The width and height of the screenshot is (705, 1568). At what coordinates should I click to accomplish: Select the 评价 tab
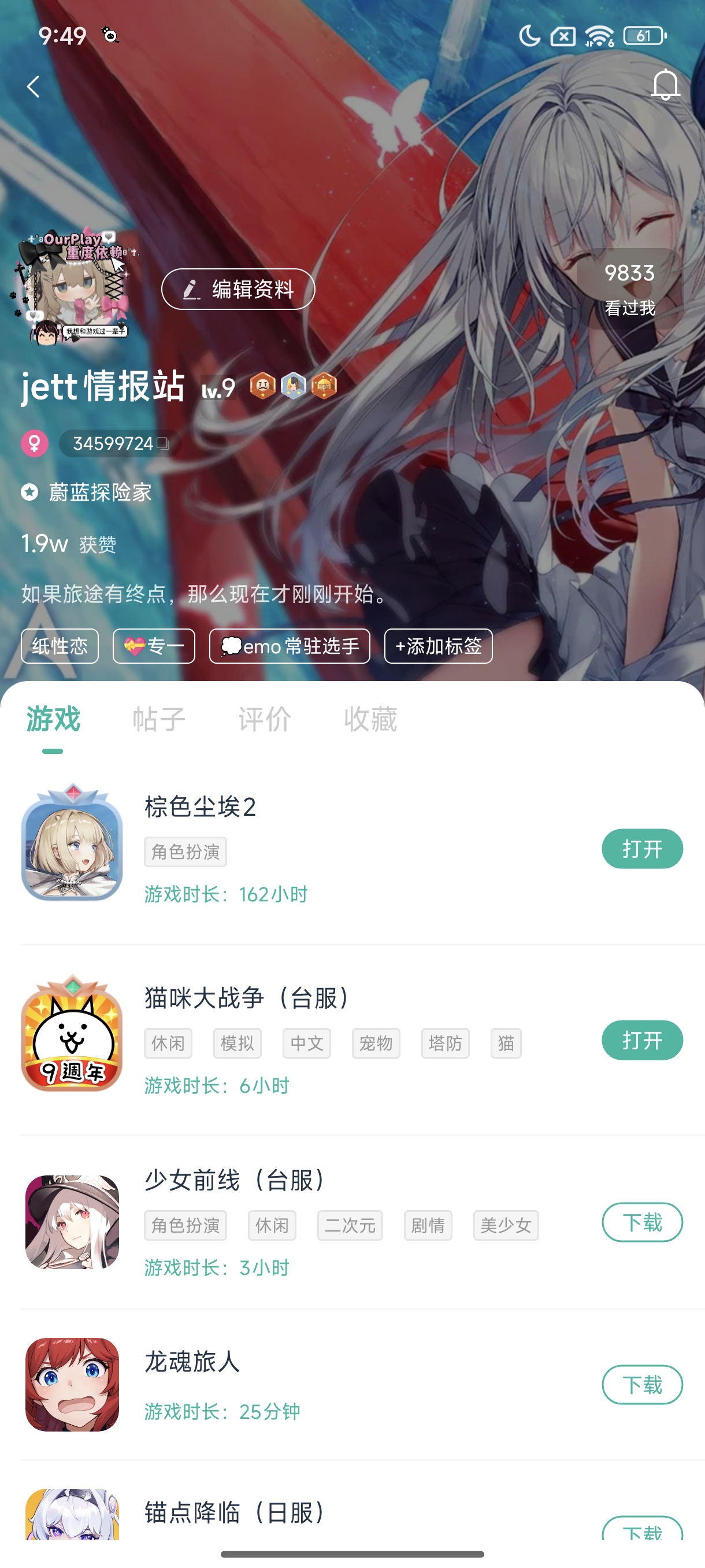(264, 719)
